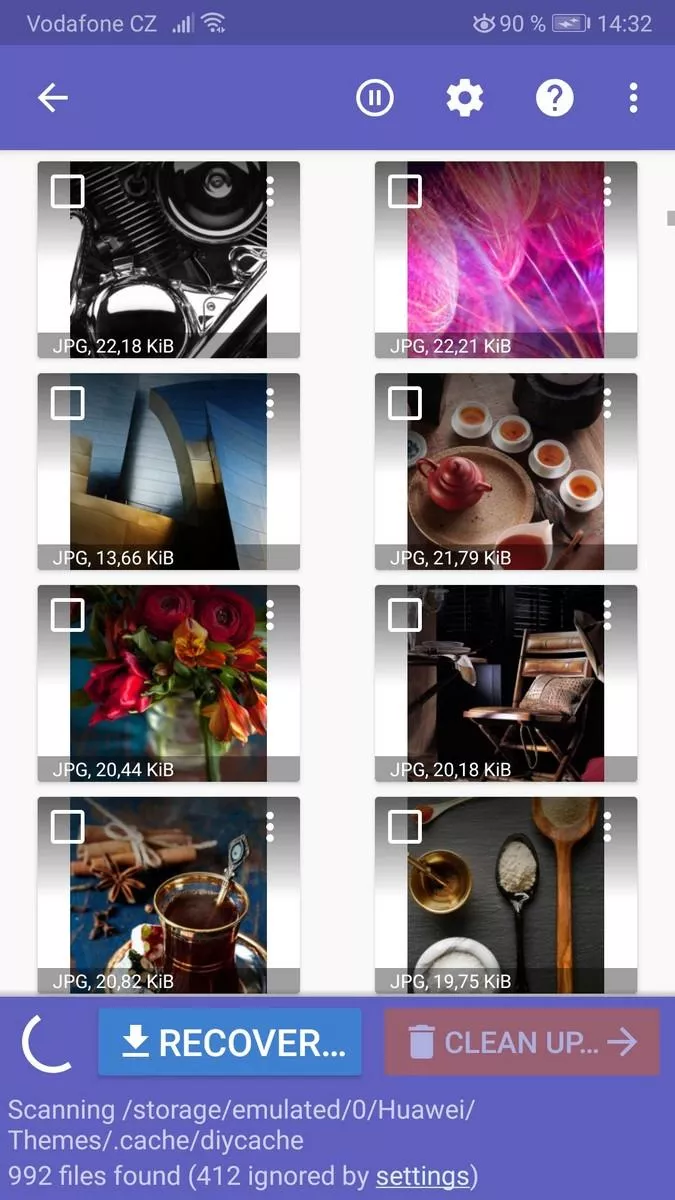The height and width of the screenshot is (1200, 675).
Task: Tap the Clean Up button
Action: [522, 1043]
